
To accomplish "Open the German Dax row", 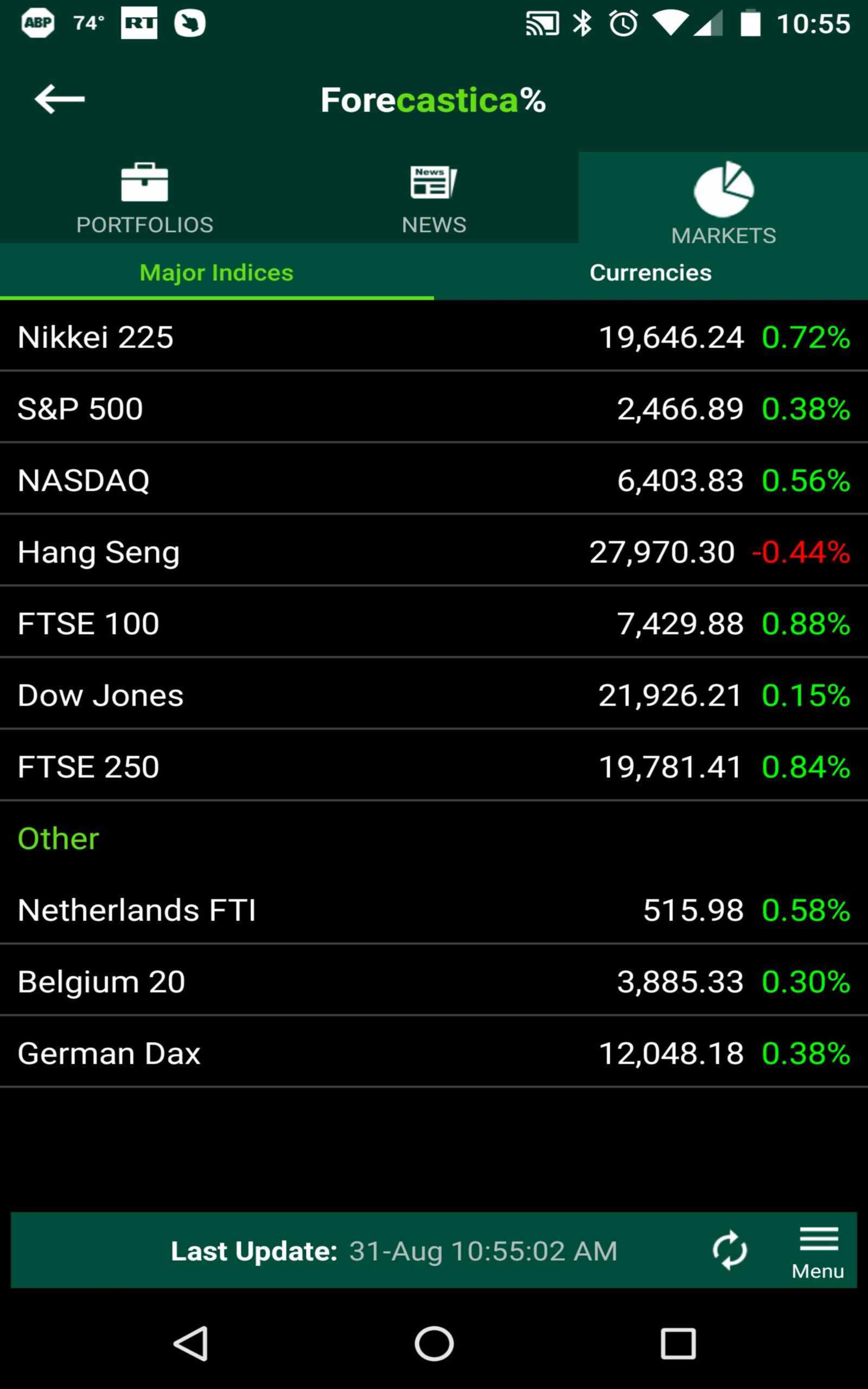I will [434, 1054].
